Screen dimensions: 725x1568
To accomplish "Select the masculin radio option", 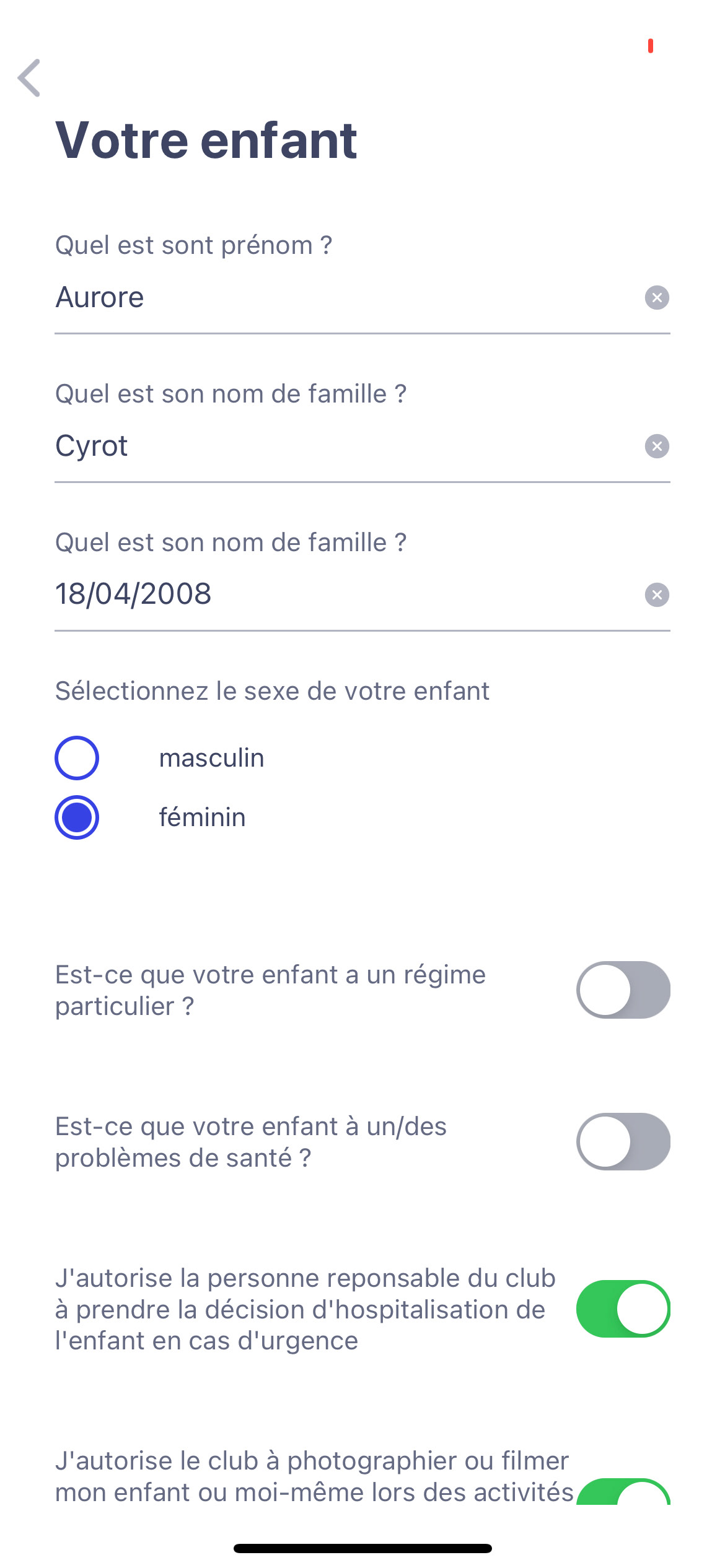I will [x=77, y=758].
